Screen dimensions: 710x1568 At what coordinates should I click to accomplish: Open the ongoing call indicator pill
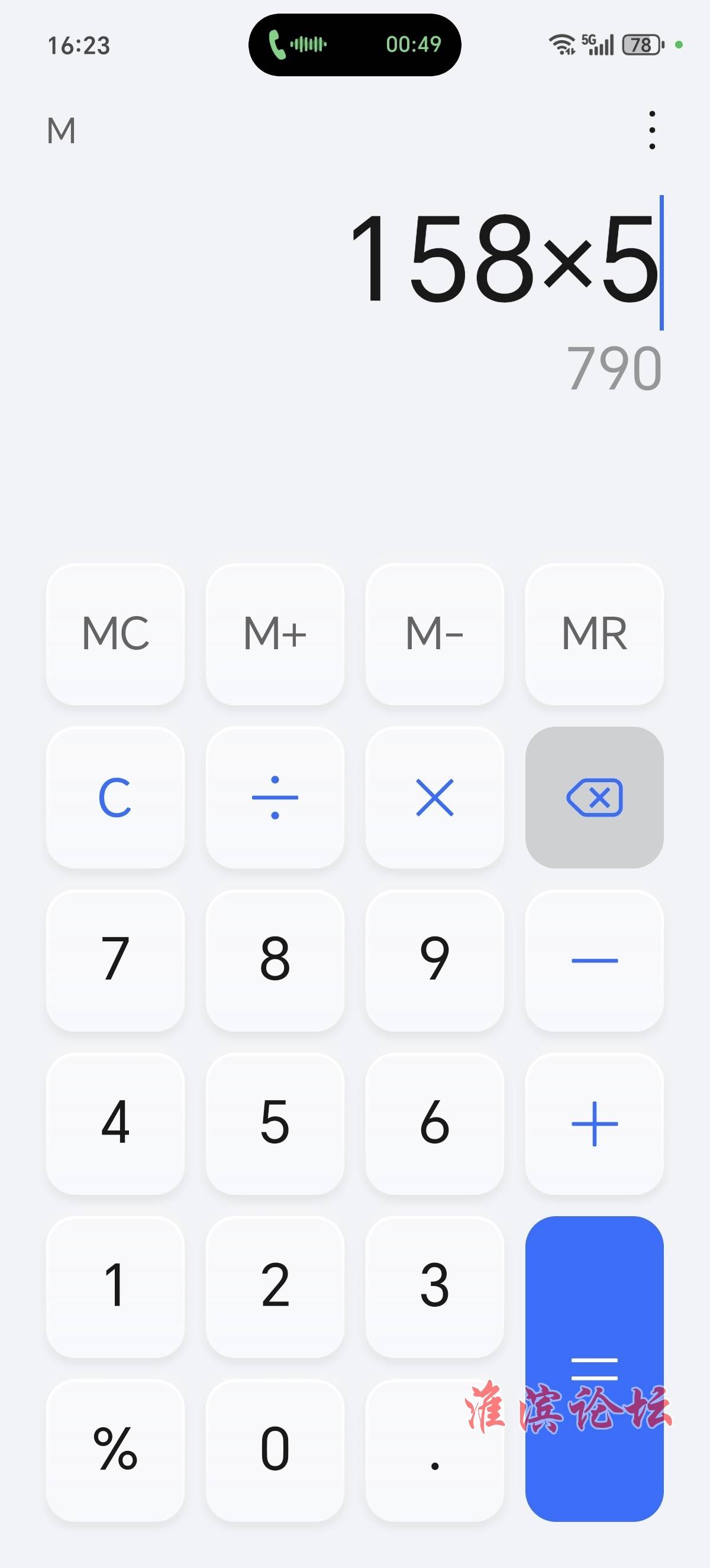[x=354, y=44]
